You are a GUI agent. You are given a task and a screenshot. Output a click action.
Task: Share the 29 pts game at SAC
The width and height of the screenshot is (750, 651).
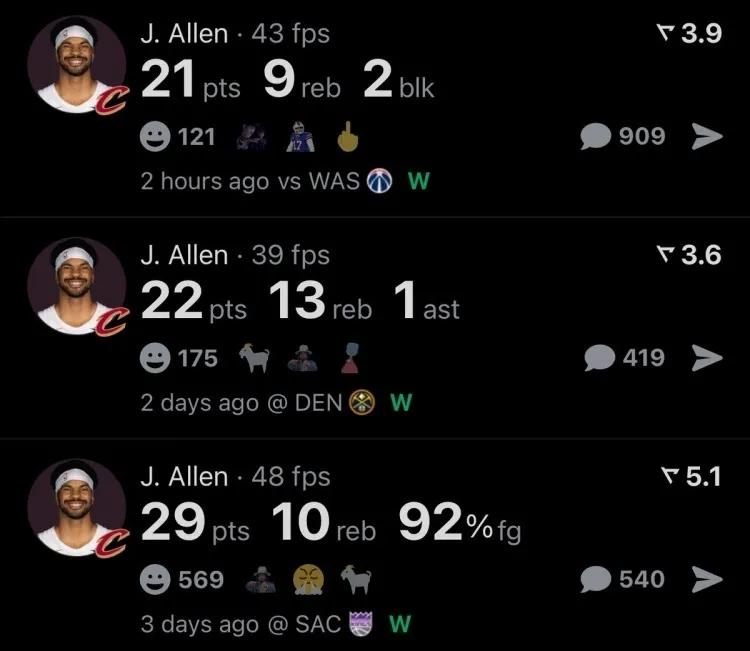(x=707, y=579)
